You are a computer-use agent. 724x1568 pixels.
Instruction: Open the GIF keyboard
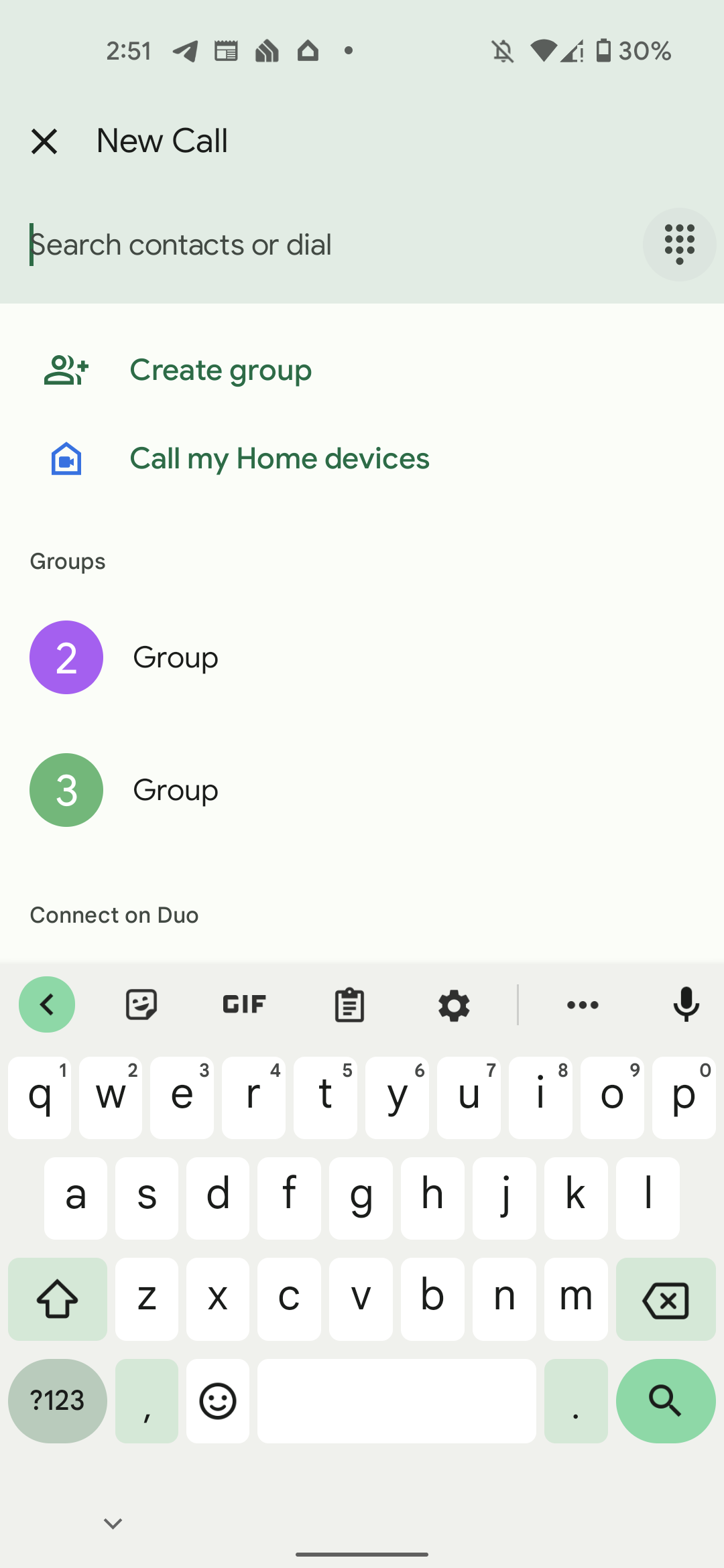[x=245, y=1004]
